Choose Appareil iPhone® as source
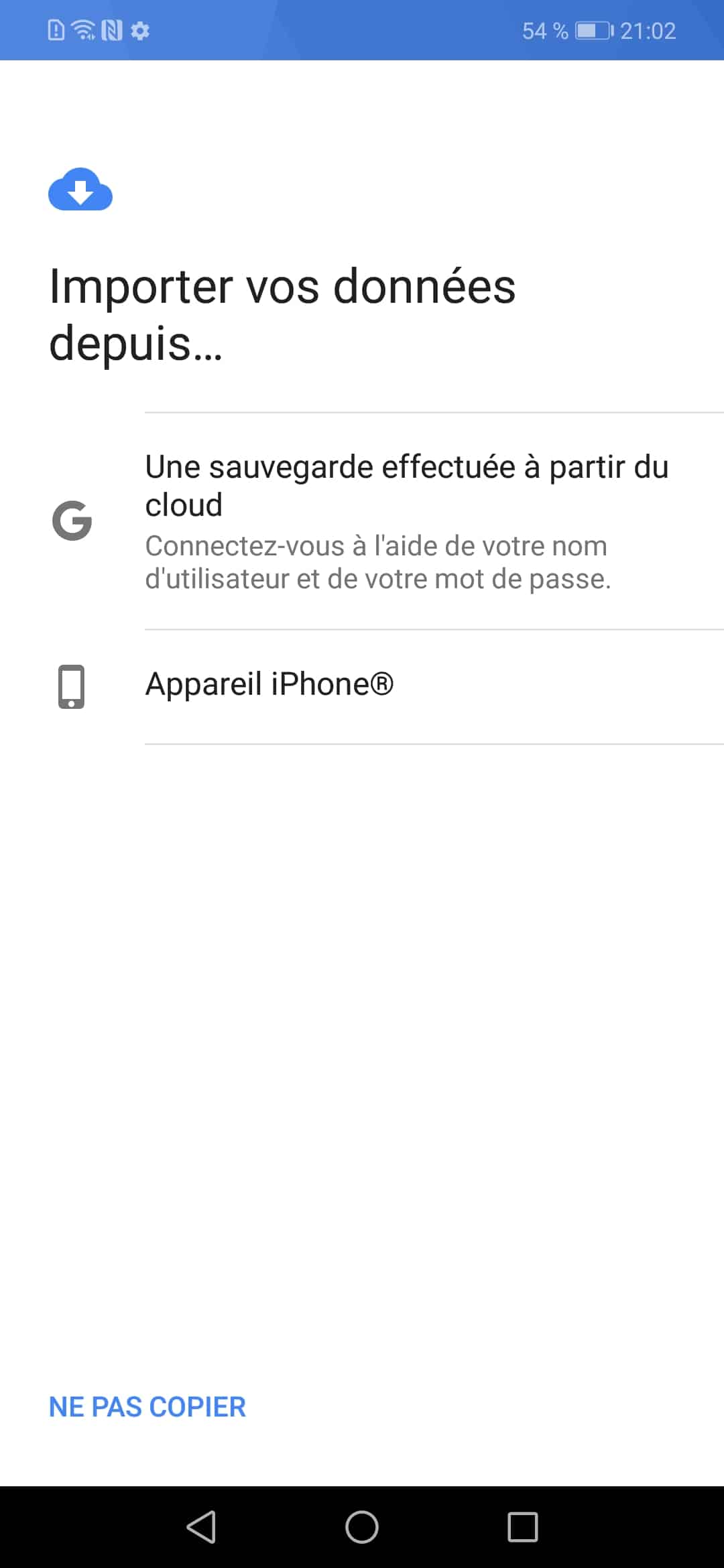The height and width of the screenshot is (1568, 724). (x=362, y=686)
